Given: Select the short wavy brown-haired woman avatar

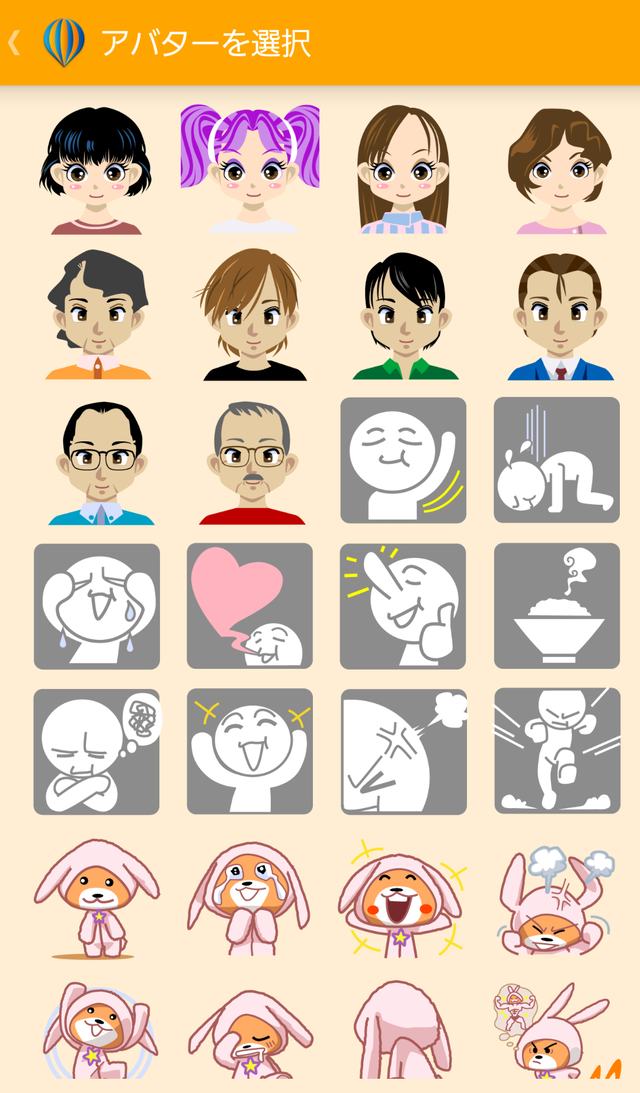Looking at the screenshot, I should coord(559,169).
